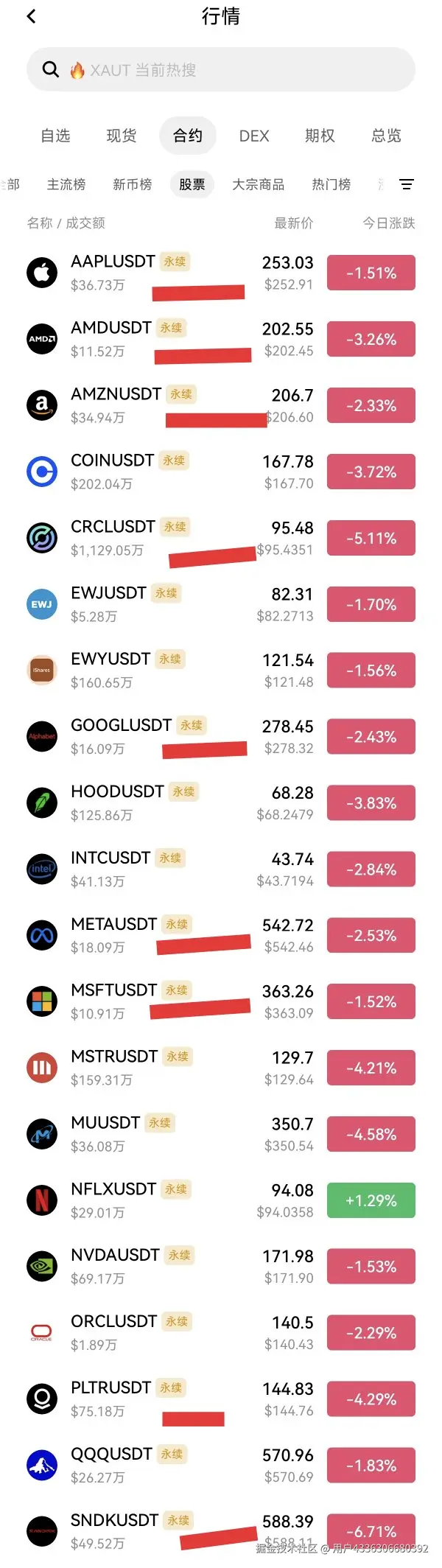Sort the list by 今日涨跌
The height and width of the screenshot is (1568, 442).
[388, 223]
